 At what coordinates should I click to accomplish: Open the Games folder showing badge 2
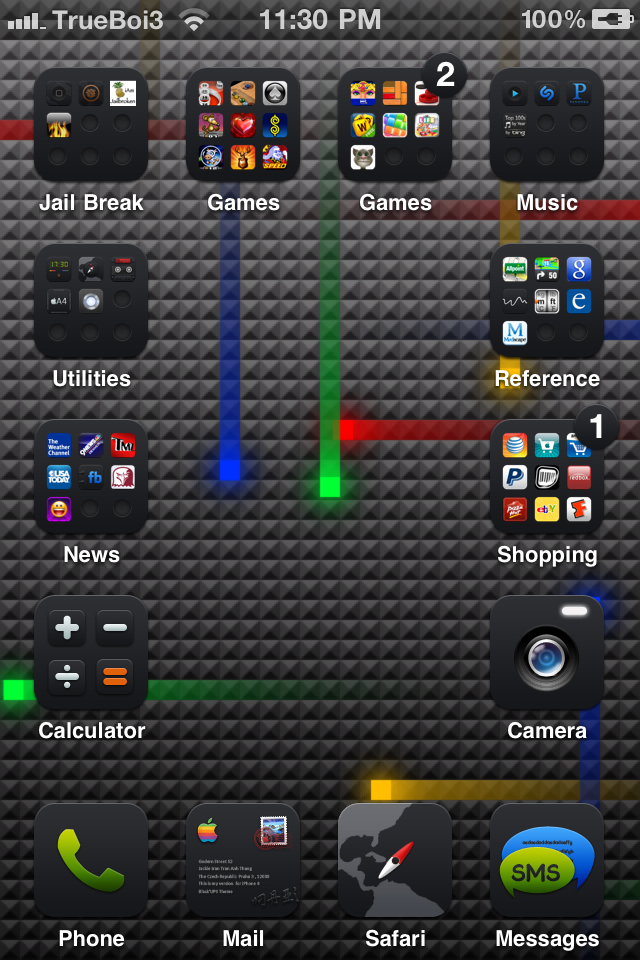point(395,125)
